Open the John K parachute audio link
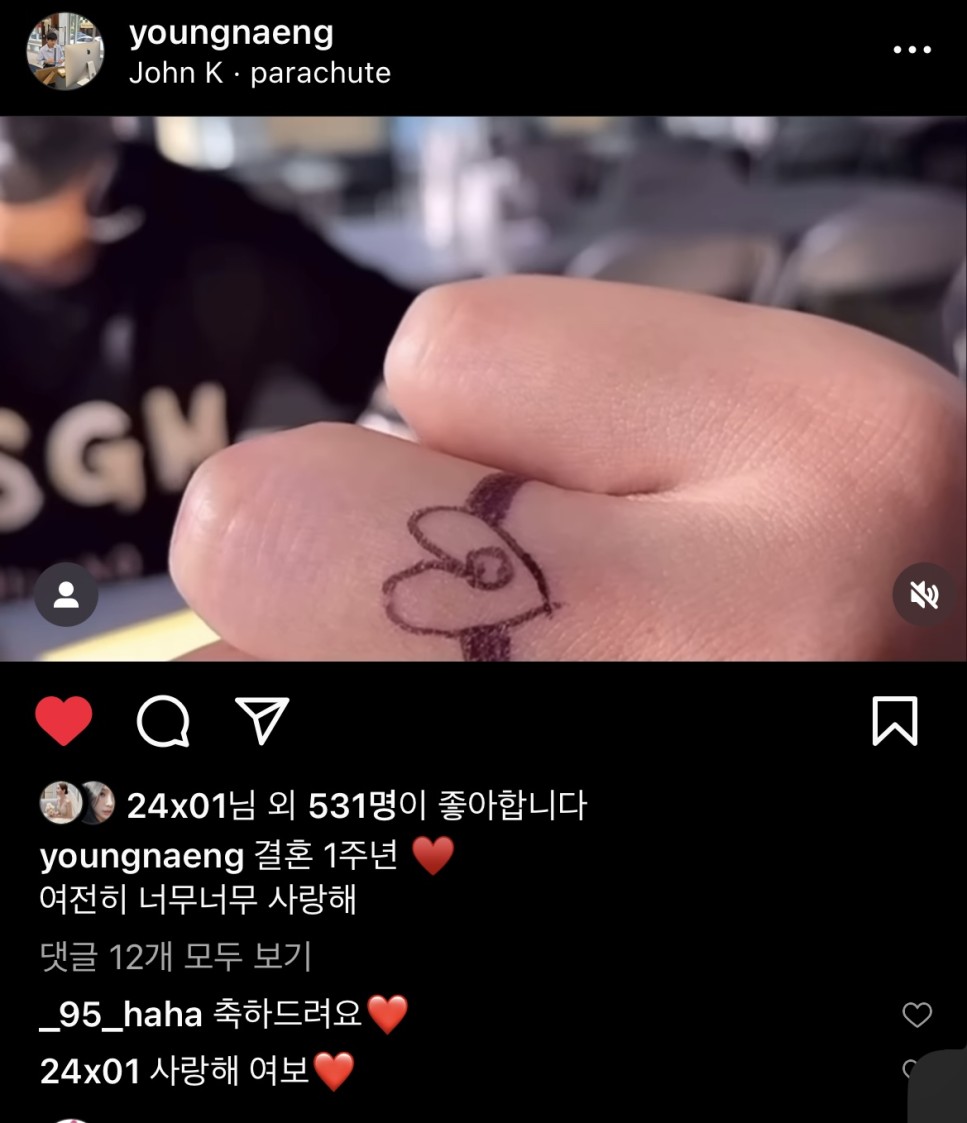Viewport: 967px width, 1123px height. 259,73
